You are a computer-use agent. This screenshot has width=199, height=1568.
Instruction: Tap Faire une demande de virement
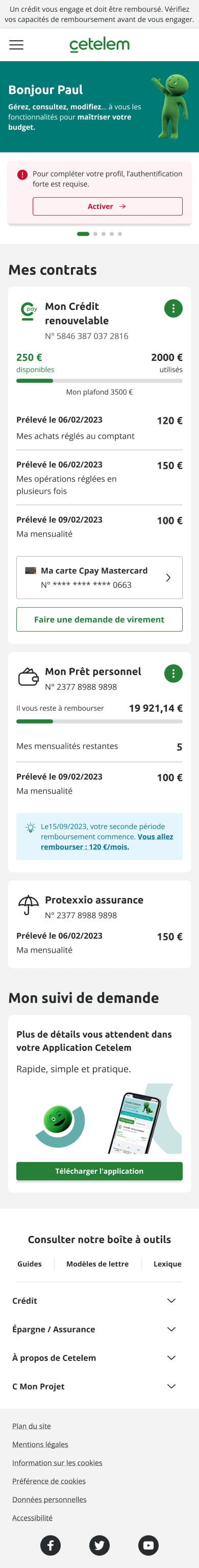click(99, 619)
